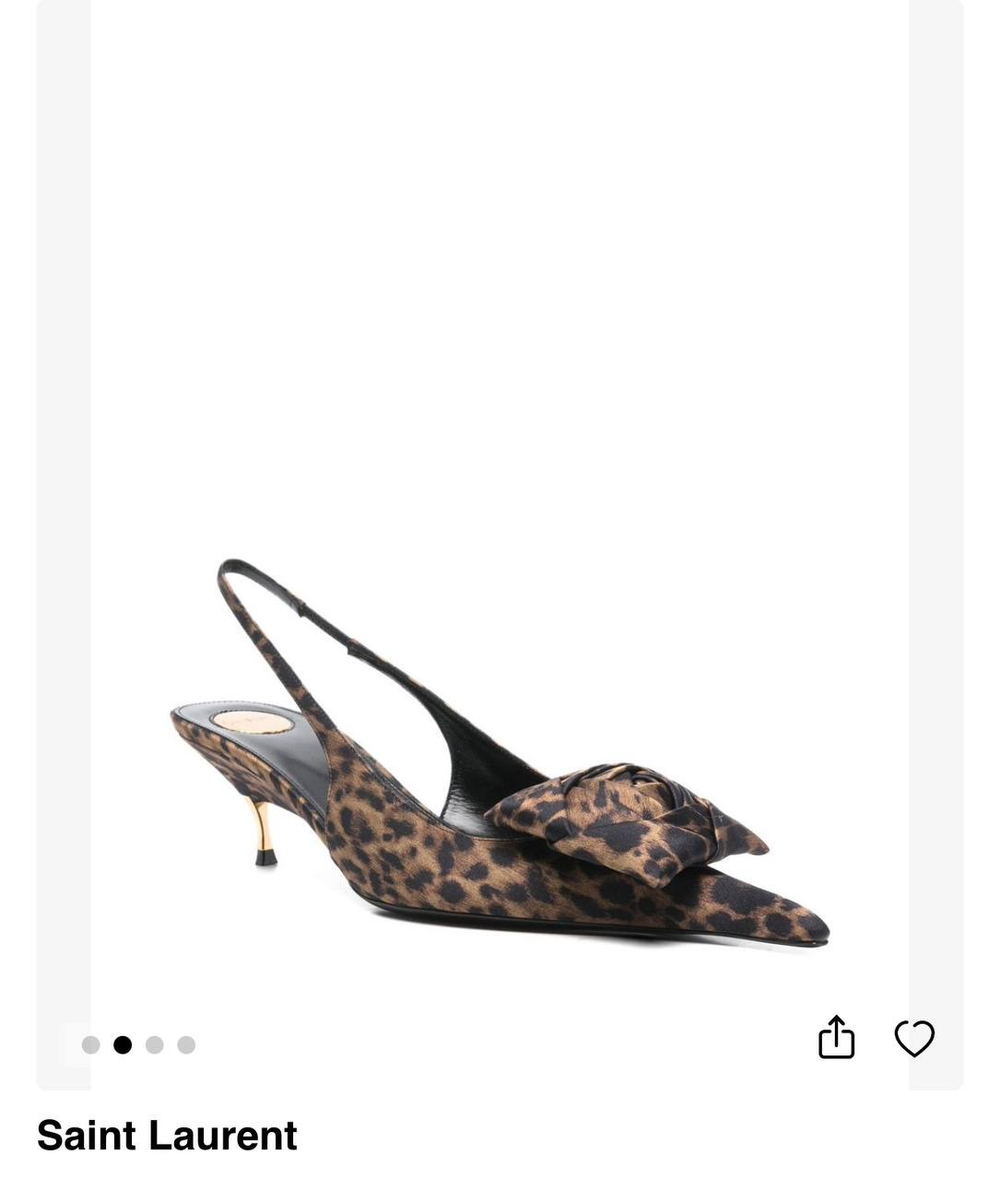Jump to the first image dot
The height and width of the screenshot is (1180, 1000).
[x=91, y=1045]
